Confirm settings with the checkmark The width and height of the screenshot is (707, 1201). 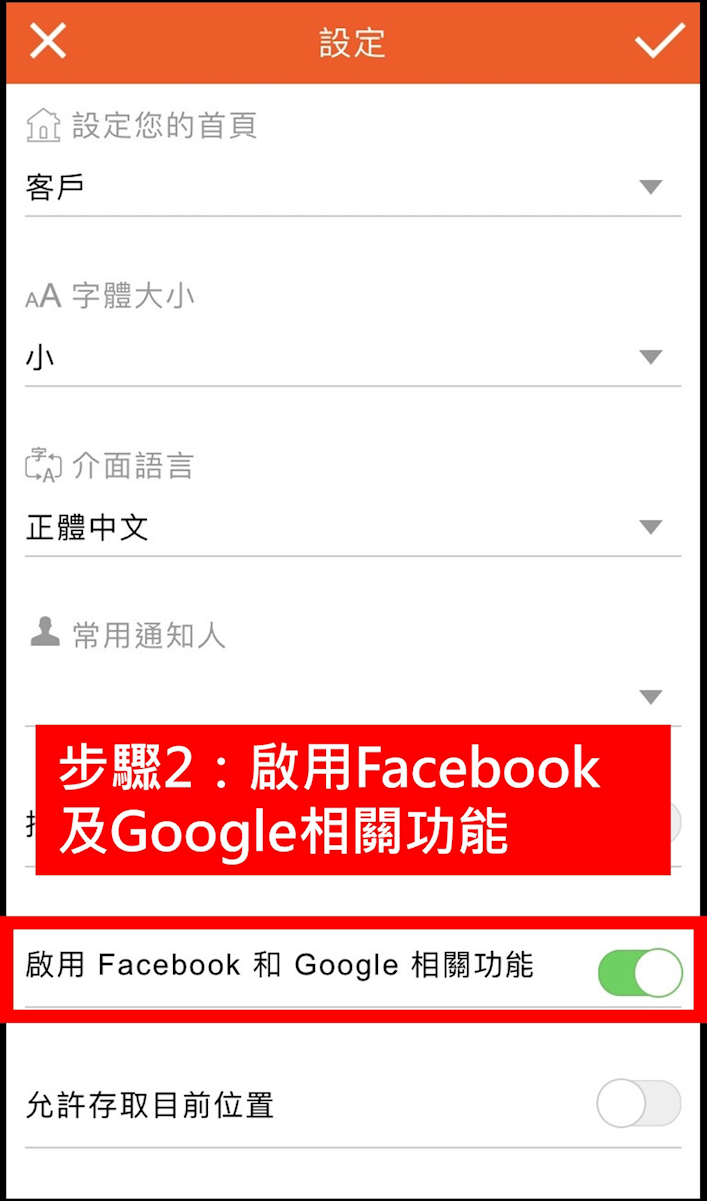coord(659,41)
